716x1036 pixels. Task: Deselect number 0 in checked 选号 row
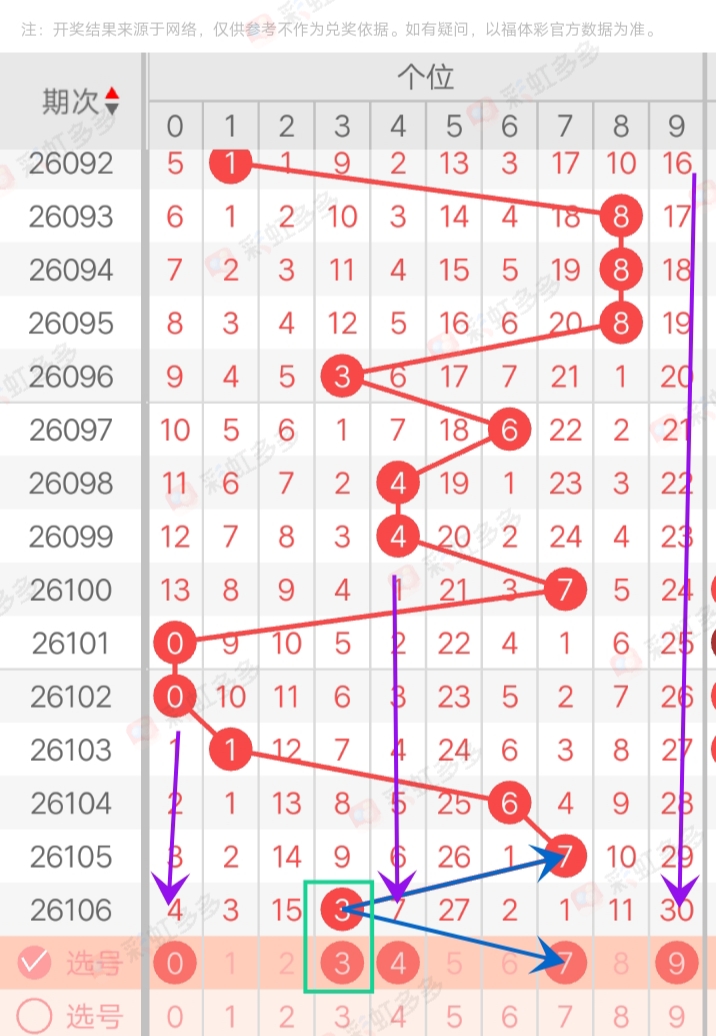(175, 963)
